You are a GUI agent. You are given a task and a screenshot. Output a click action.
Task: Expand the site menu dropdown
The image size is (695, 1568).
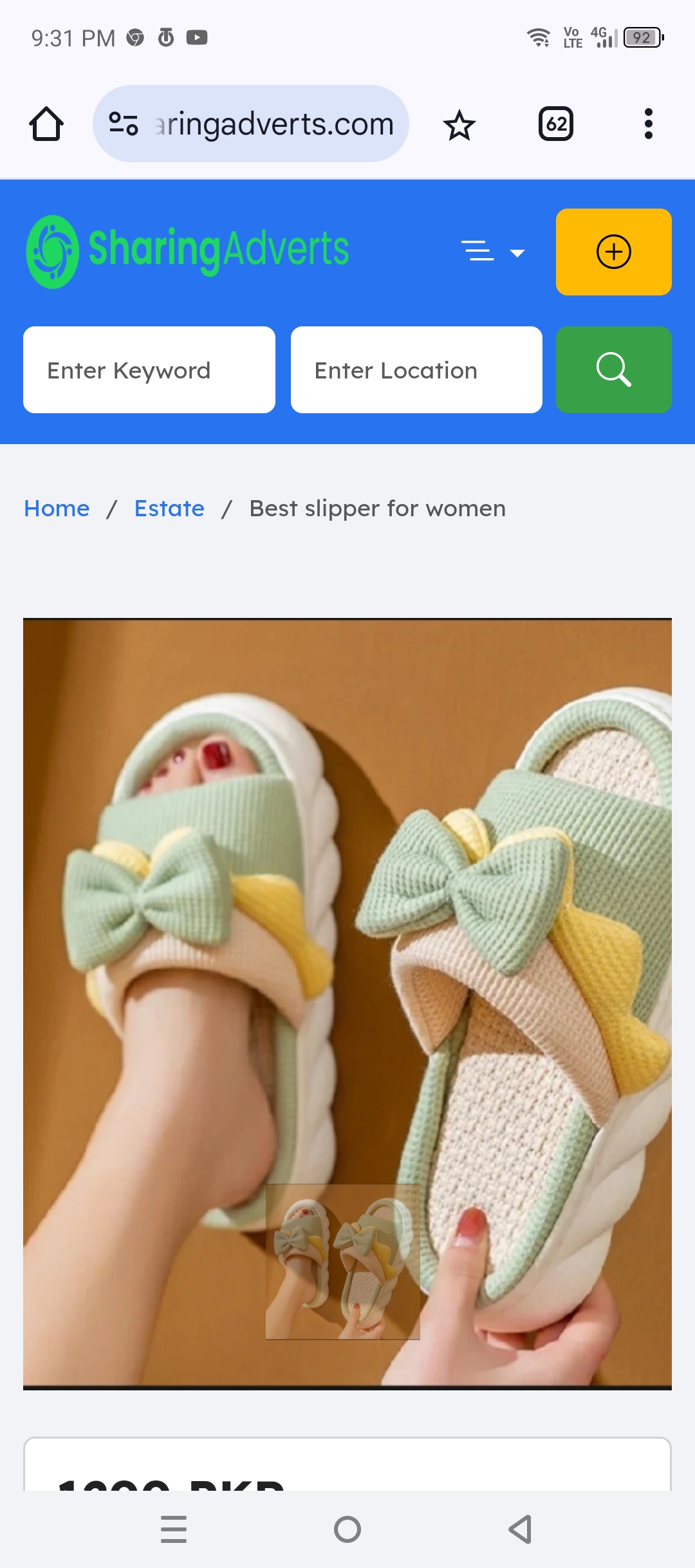click(x=493, y=252)
